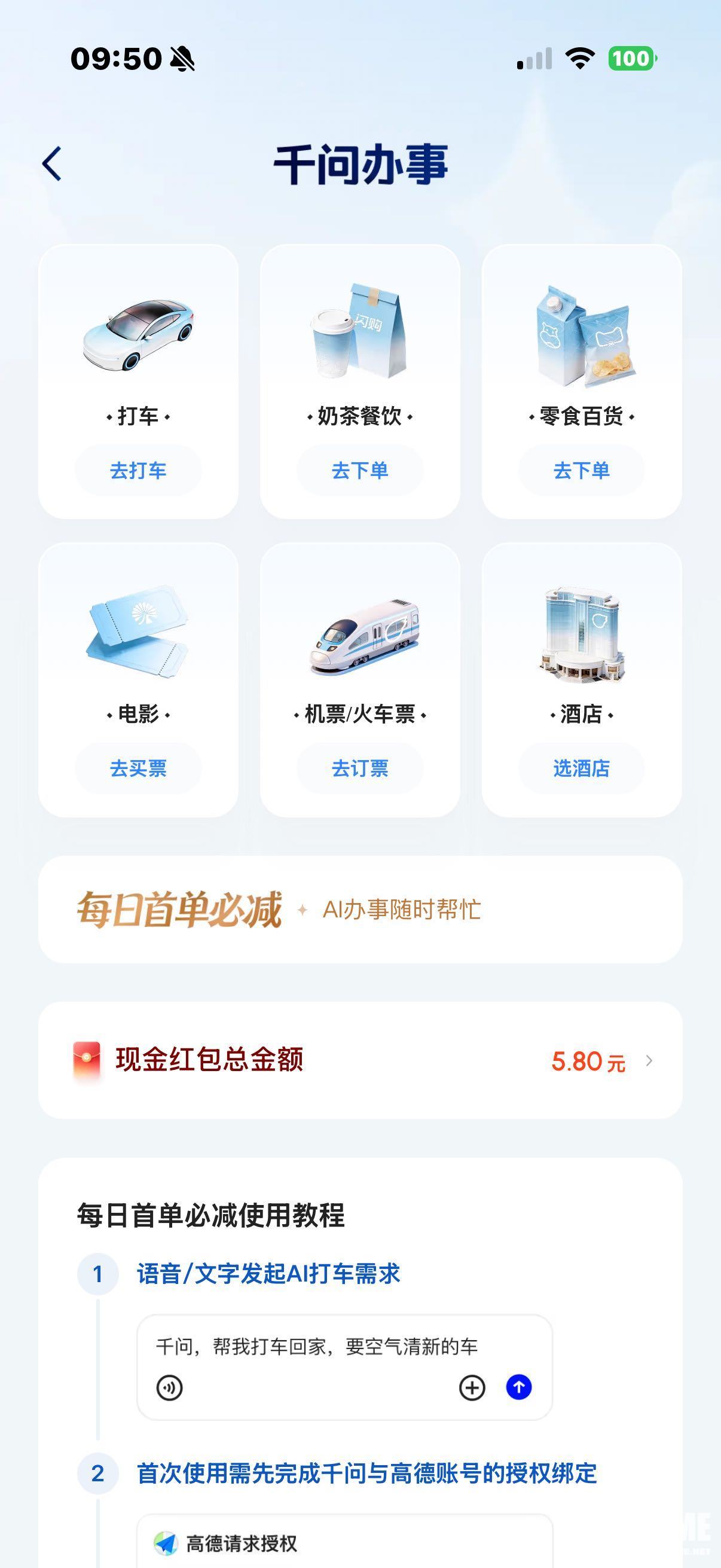Tap the 去打车 button
The height and width of the screenshot is (1568, 721).
[x=138, y=471]
